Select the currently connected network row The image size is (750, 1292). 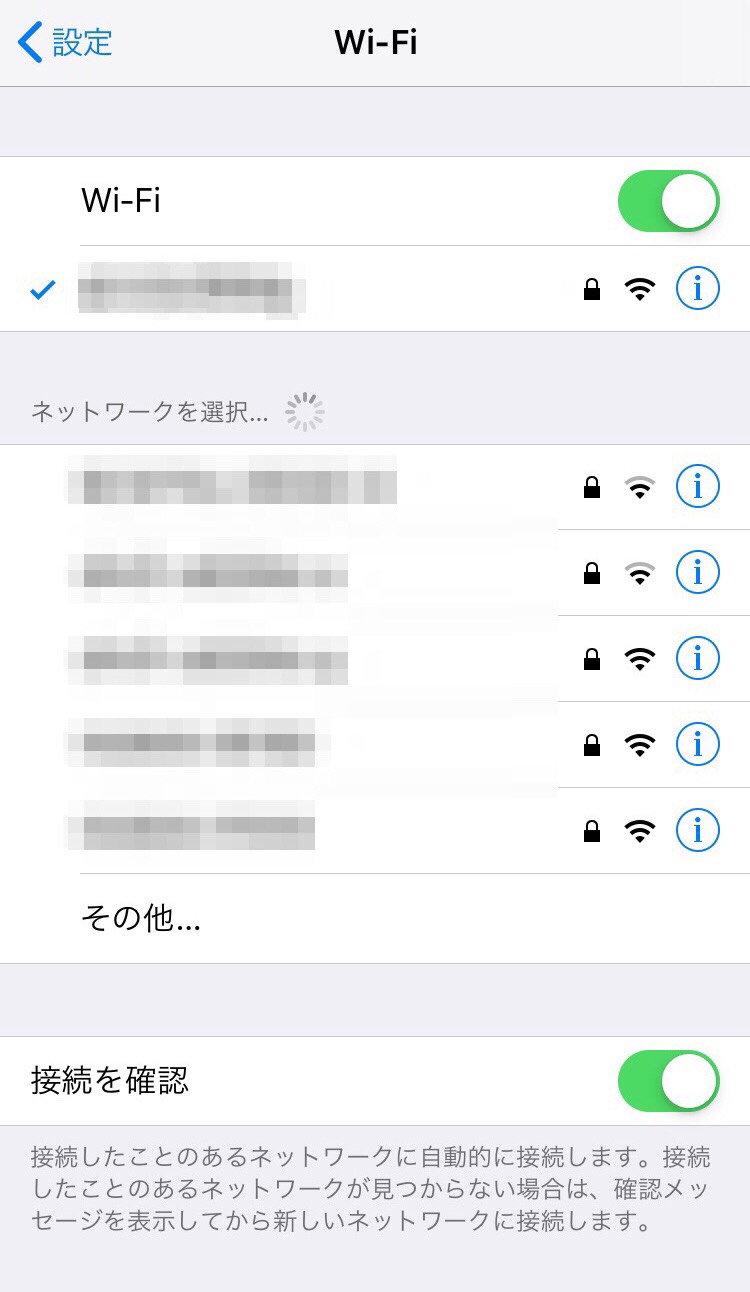click(250, 288)
